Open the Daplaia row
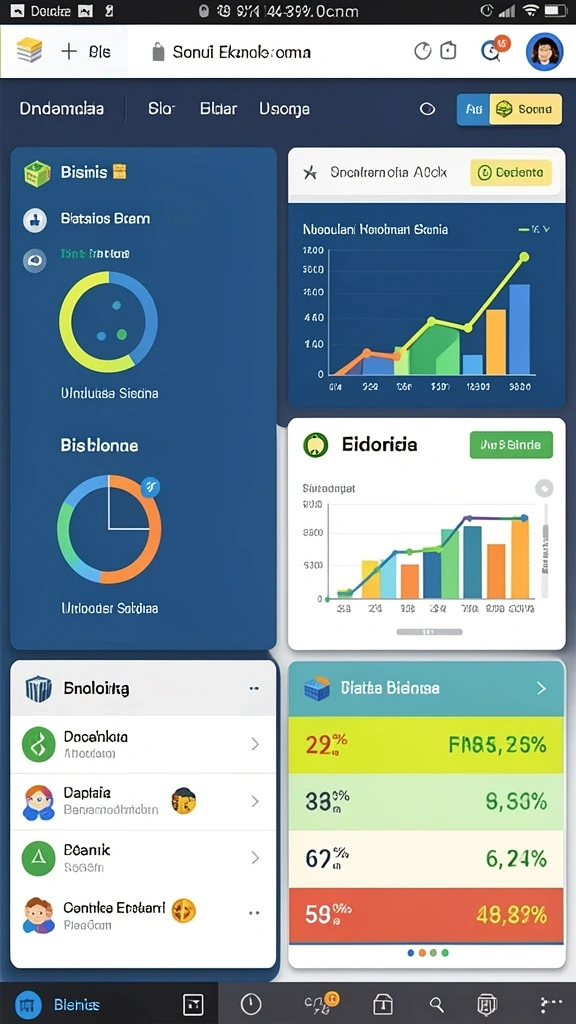 [x=143, y=801]
